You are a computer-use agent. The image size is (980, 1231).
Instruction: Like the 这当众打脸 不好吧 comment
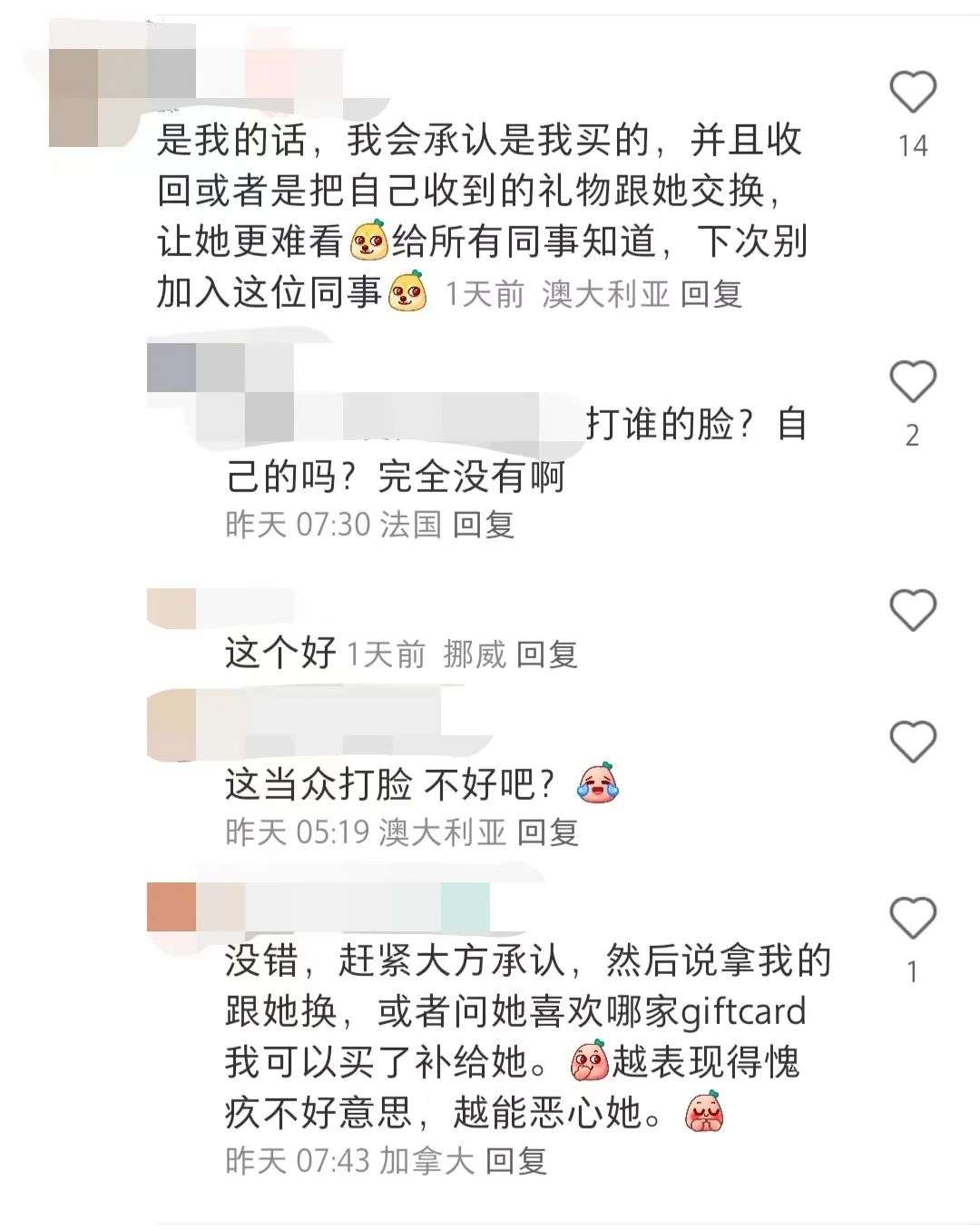[x=912, y=742]
